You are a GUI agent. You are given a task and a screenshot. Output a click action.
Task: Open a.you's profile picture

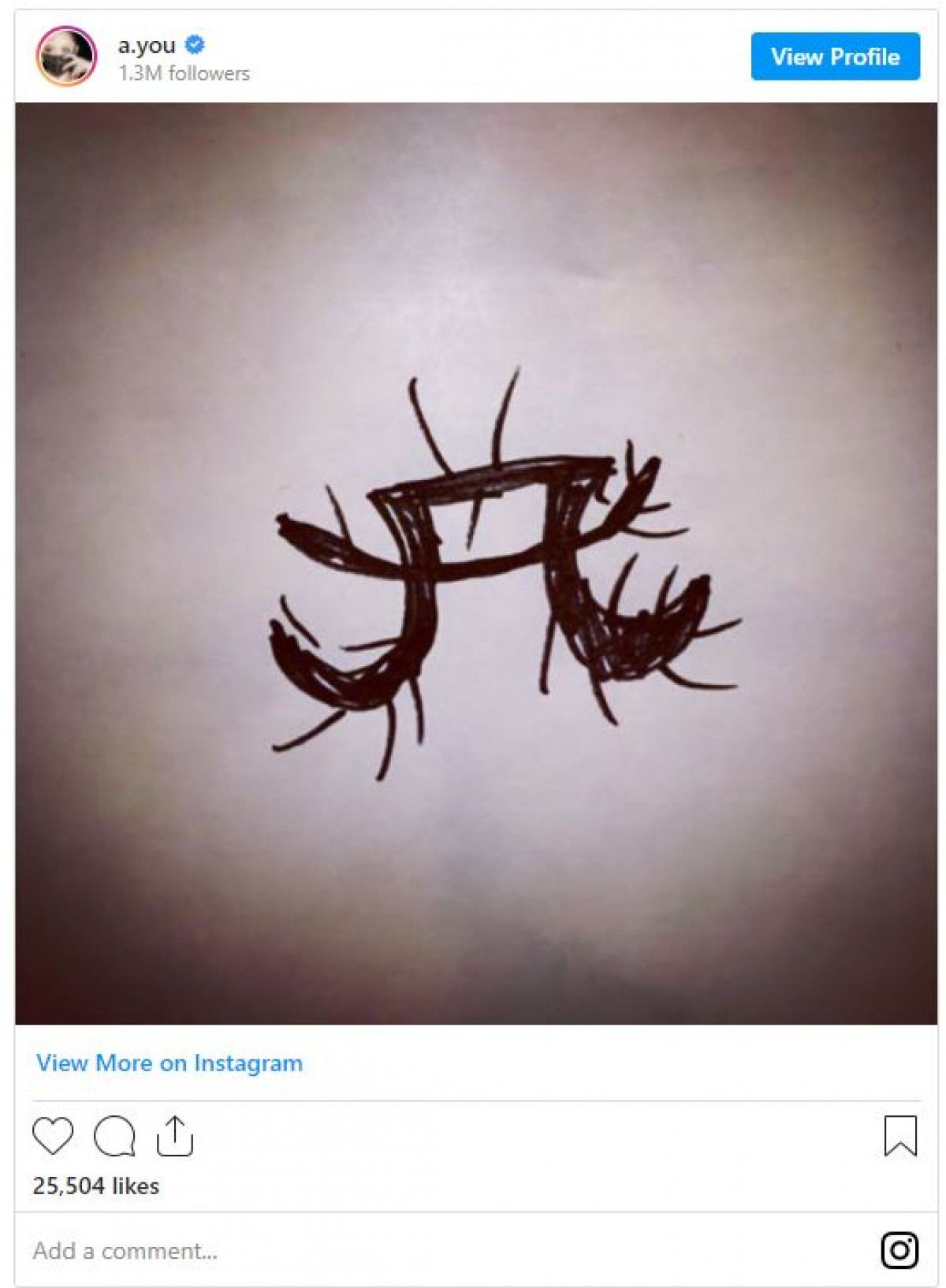(66, 57)
